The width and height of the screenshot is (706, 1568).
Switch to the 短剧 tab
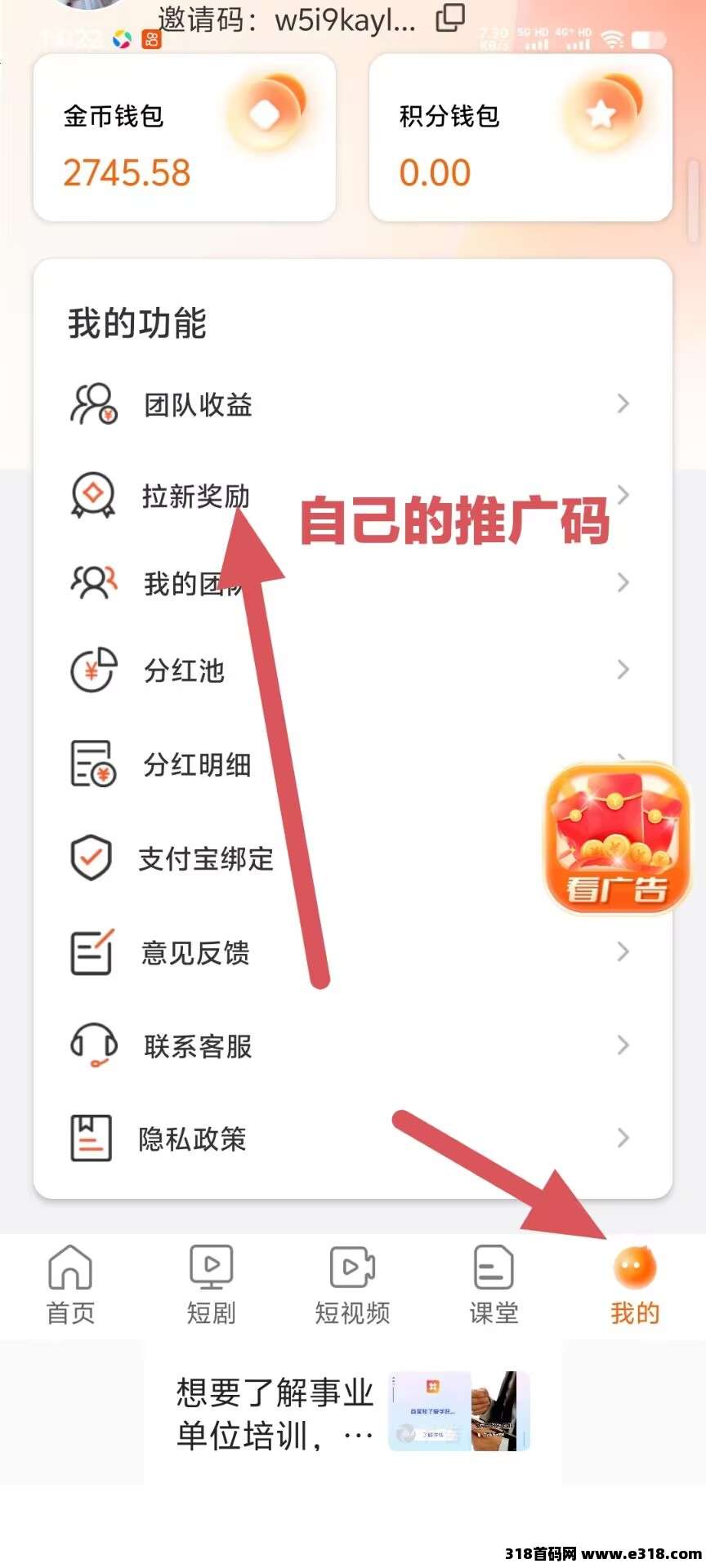pyautogui.click(x=212, y=1284)
